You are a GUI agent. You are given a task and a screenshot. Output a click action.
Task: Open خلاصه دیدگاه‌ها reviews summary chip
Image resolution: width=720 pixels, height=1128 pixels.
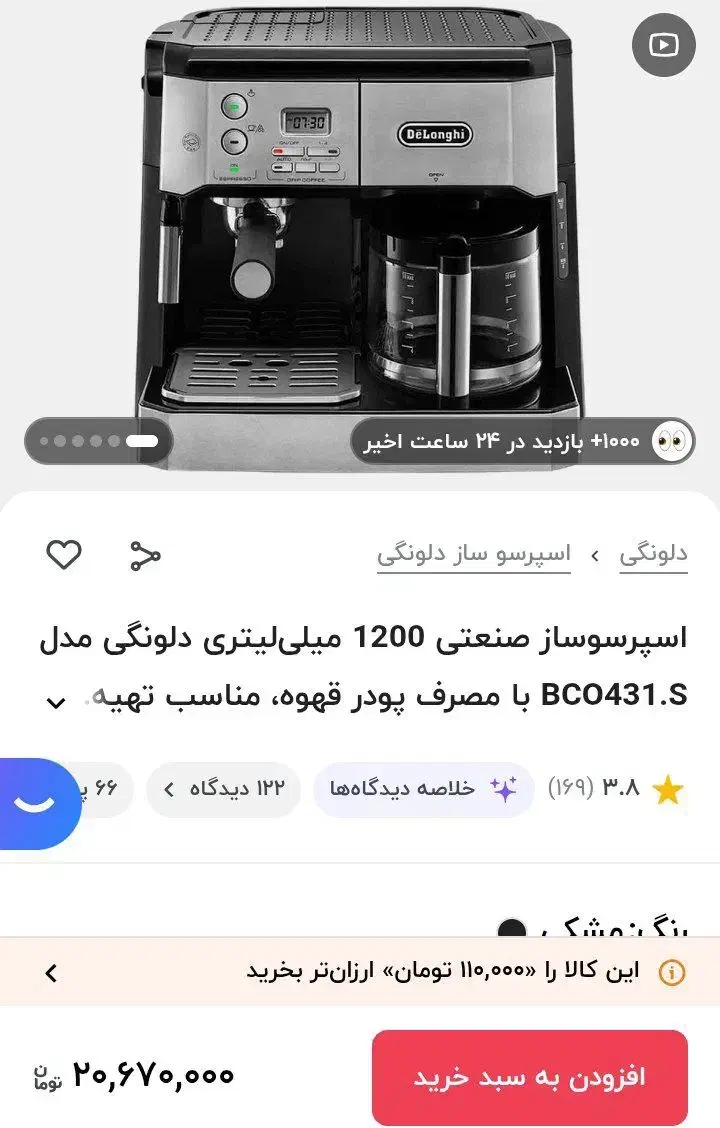pos(424,789)
